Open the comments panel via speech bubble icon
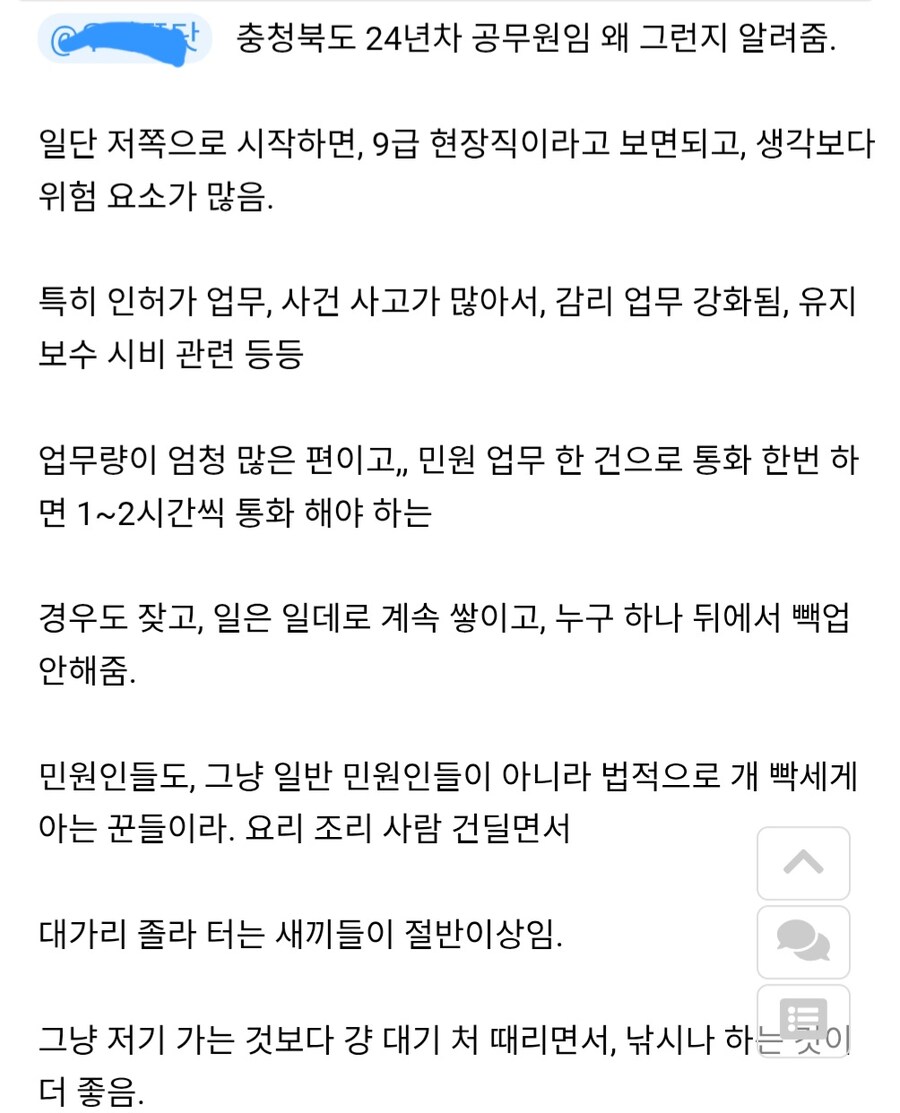Screen dimensions: 900x1113 tap(804, 943)
